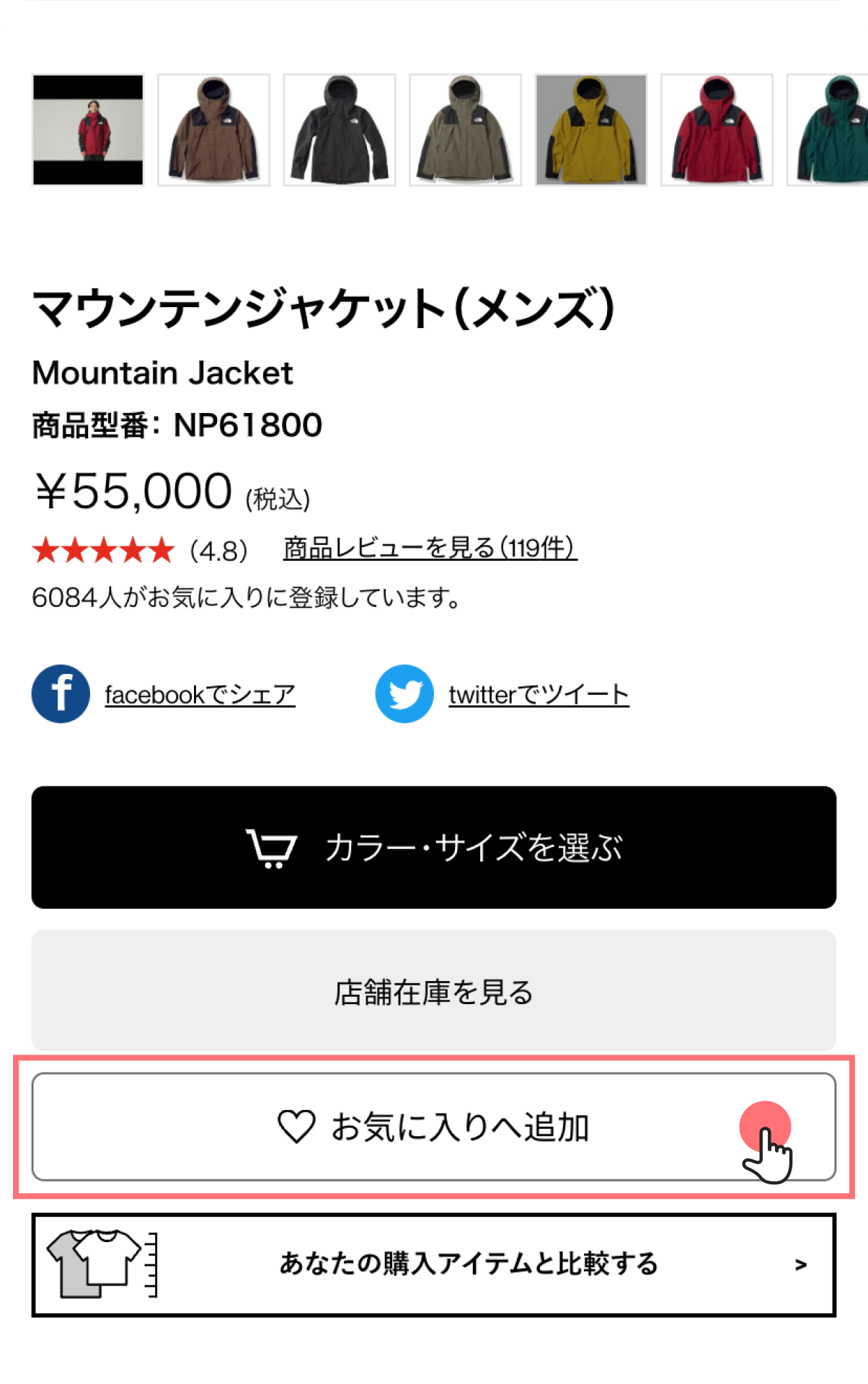This screenshot has width=868, height=1384.
Task: Select the video thumbnail of the model
Action: pyautogui.click(x=88, y=130)
